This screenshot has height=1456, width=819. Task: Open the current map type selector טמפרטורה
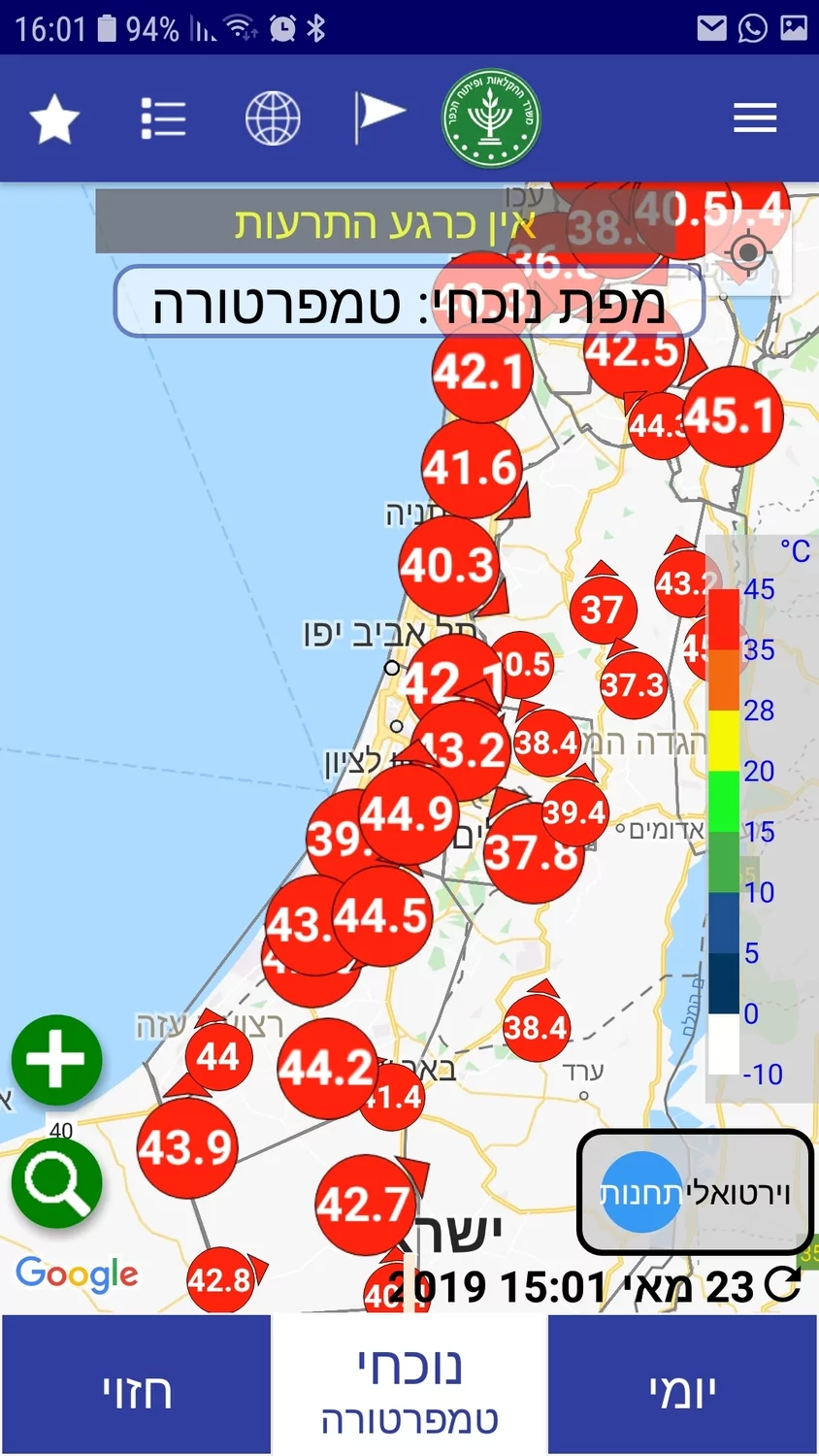(x=409, y=303)
